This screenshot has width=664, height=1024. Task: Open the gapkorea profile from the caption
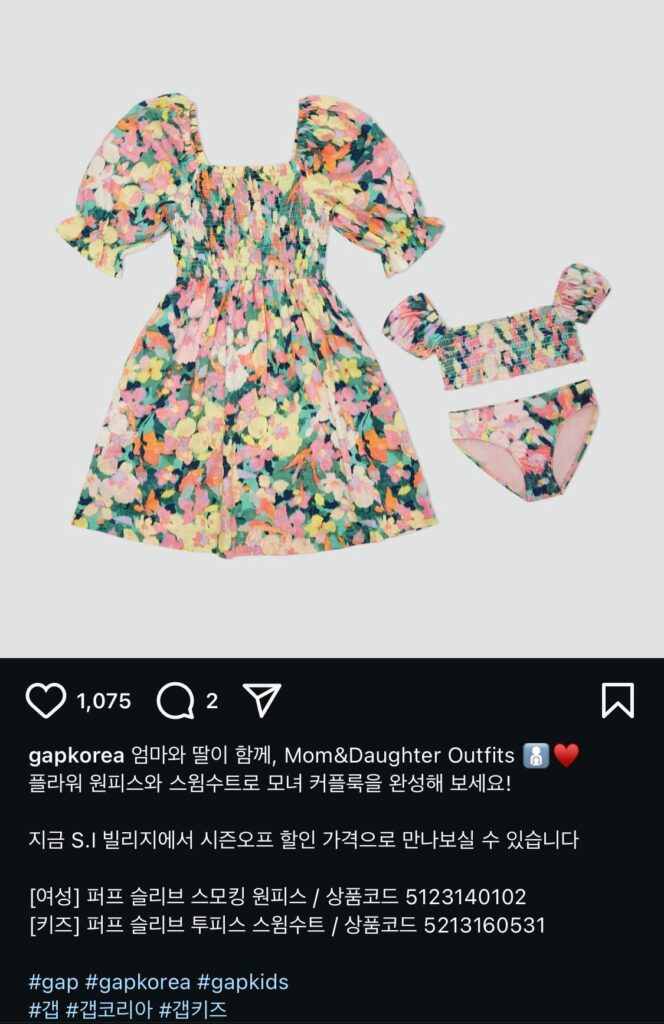pos(76,755)
